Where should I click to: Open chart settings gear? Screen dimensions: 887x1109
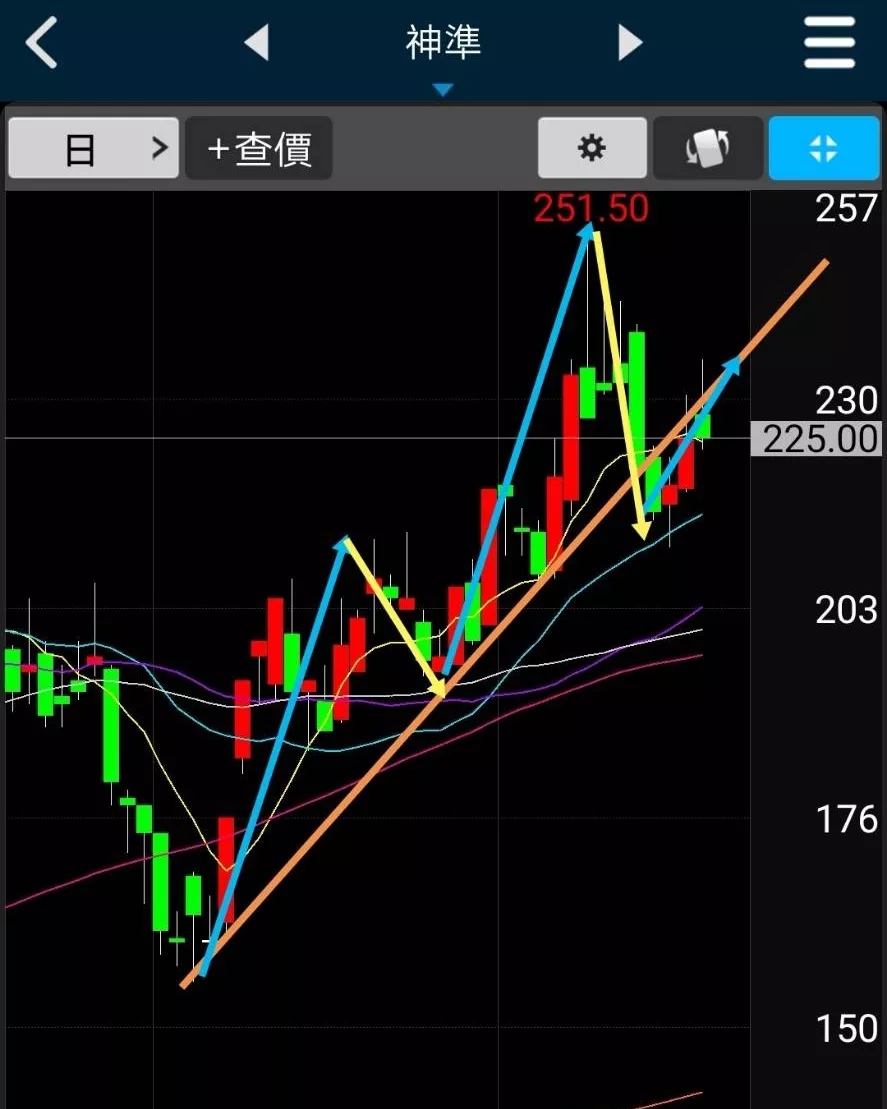coord(592,149)
